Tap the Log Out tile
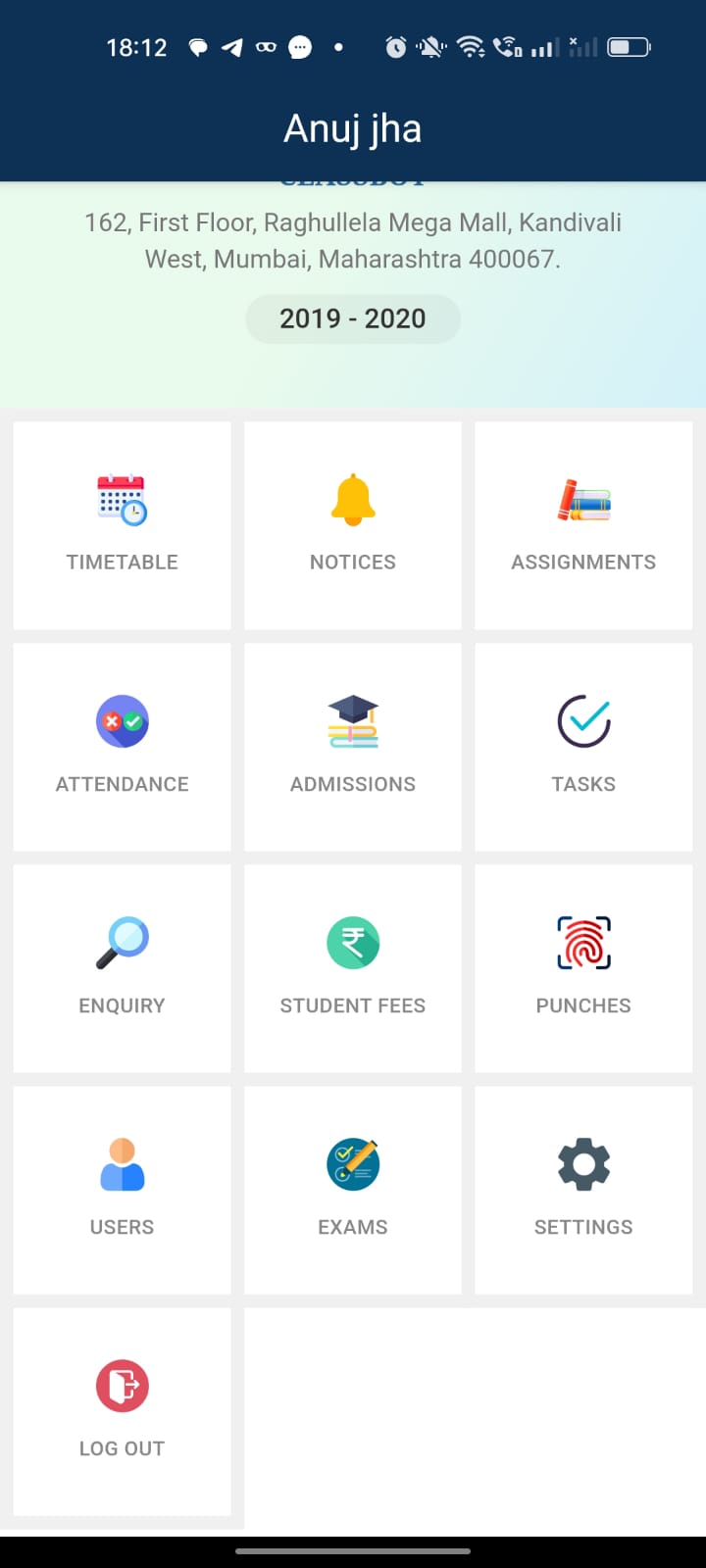 (x=122, y=1411)
